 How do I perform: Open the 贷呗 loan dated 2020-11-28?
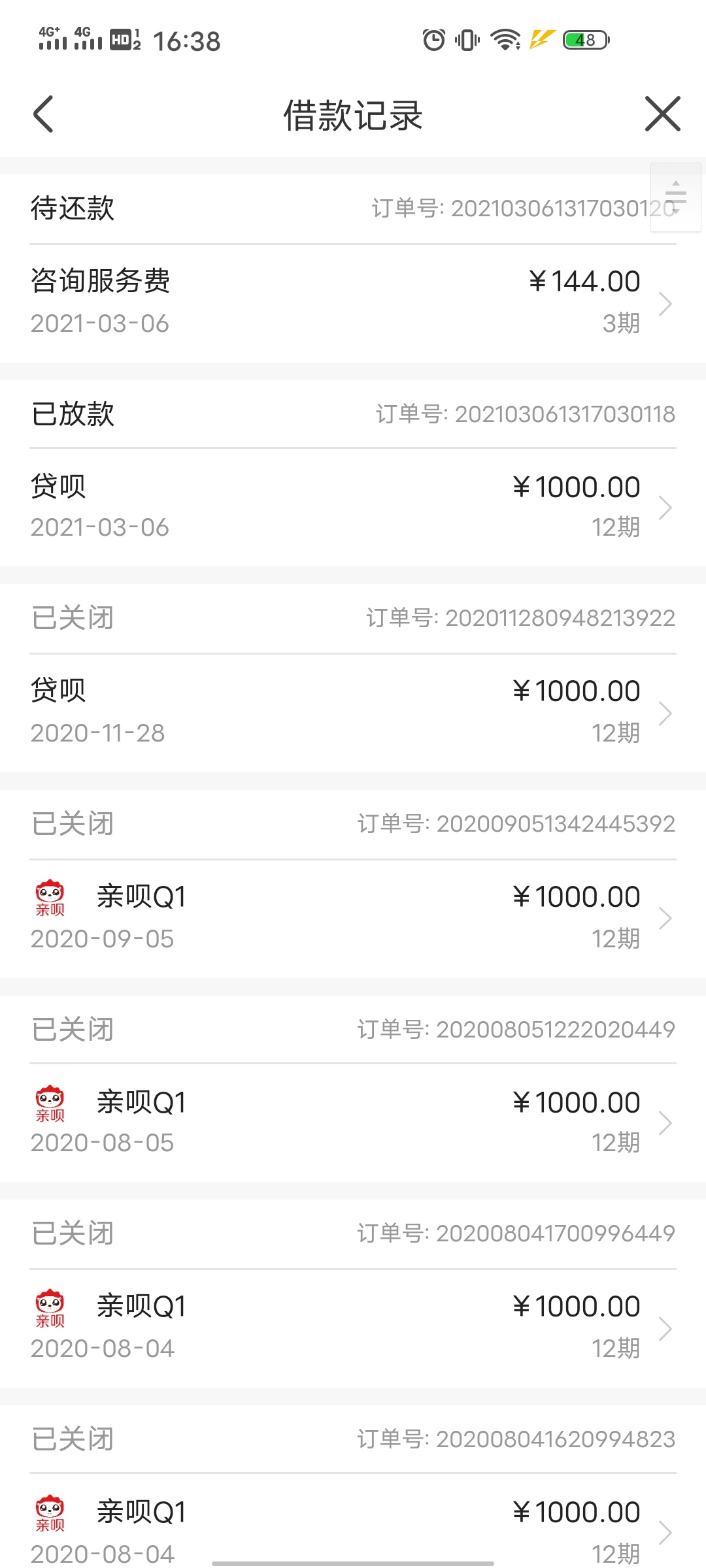[353, 713]
